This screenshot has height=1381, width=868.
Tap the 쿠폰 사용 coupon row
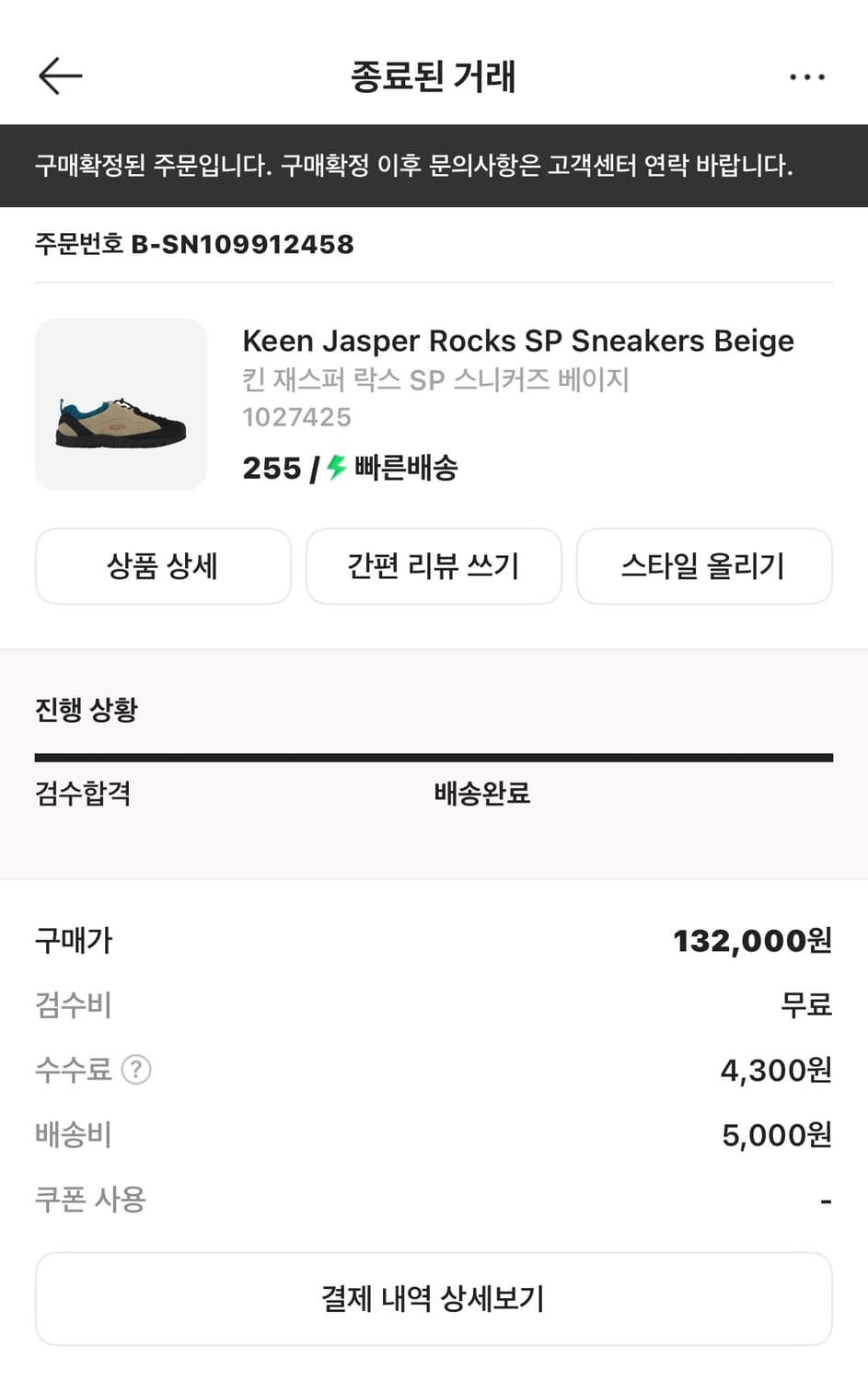tap(89, 1199)
